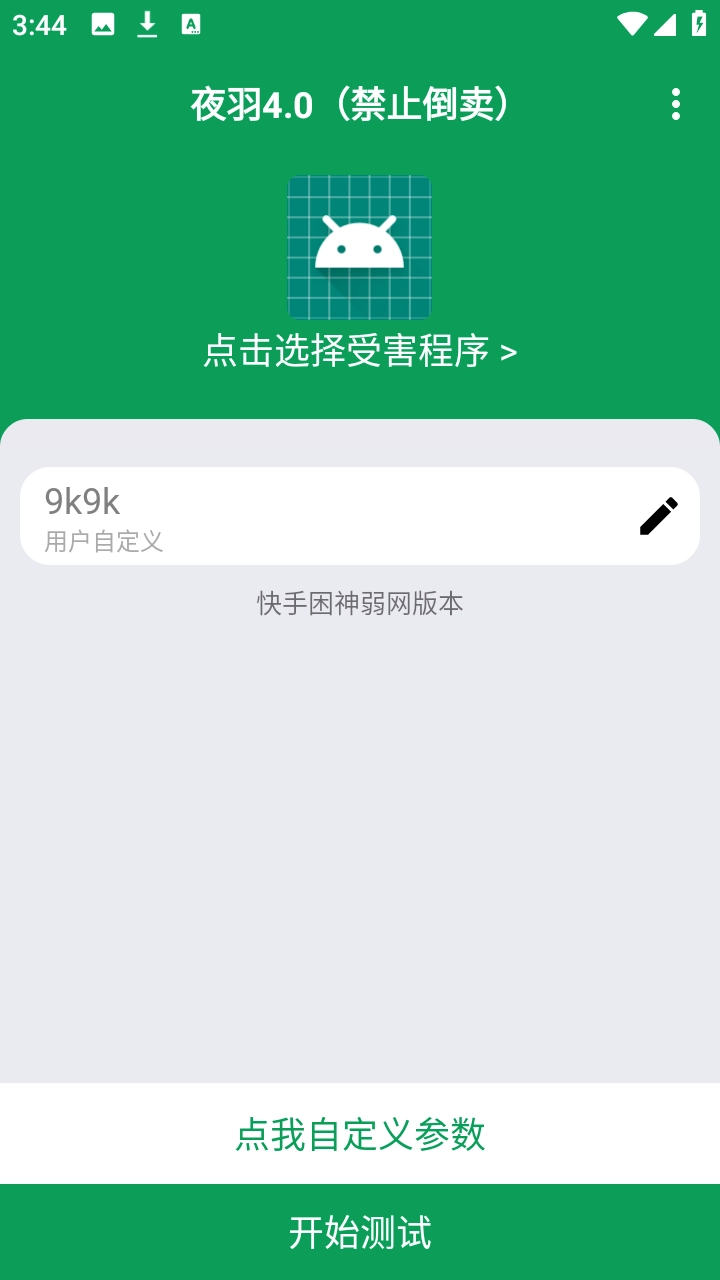Expand the 点击选择受害程序 chevron link

coord(509,353)
